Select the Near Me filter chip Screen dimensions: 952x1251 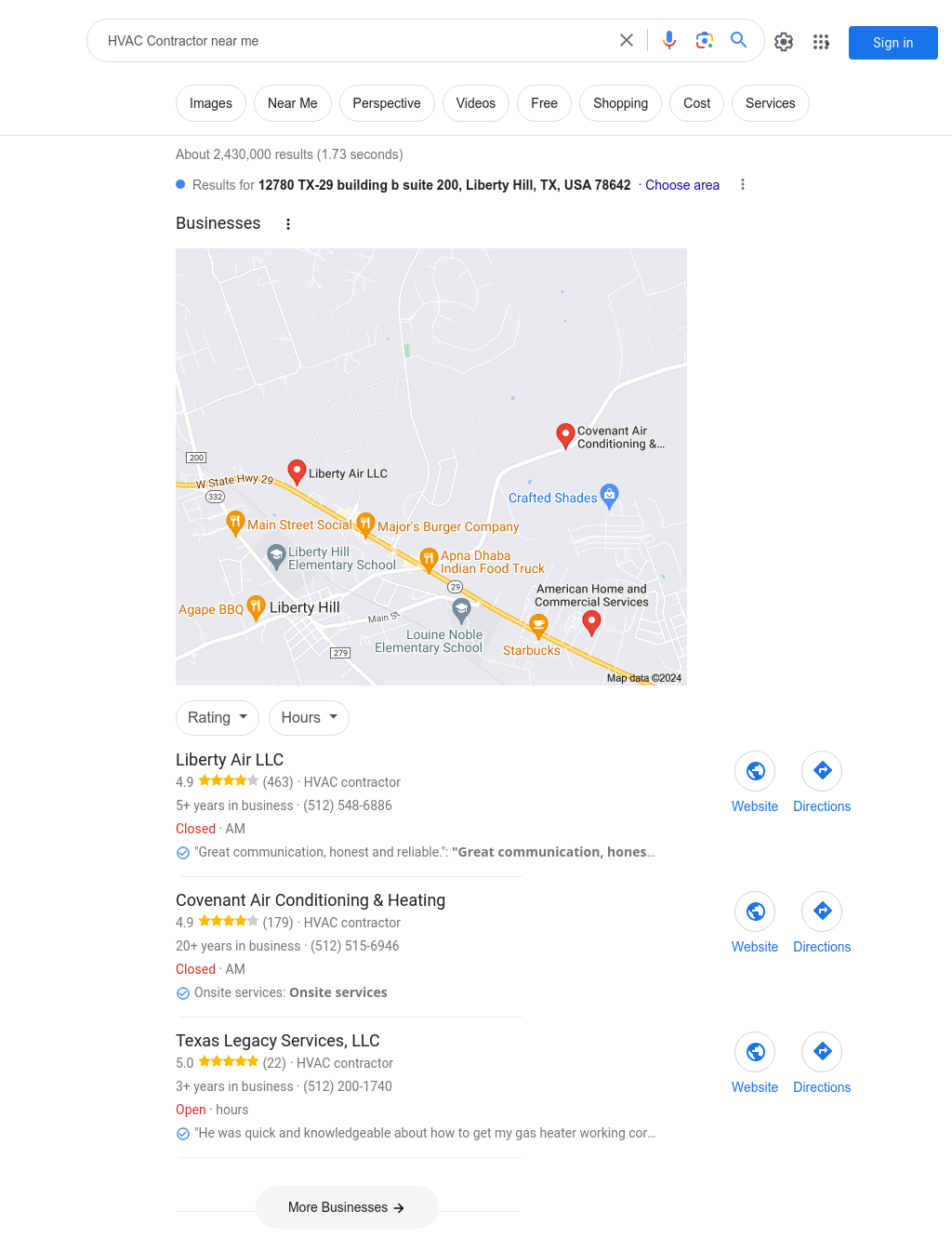[292, 103]
